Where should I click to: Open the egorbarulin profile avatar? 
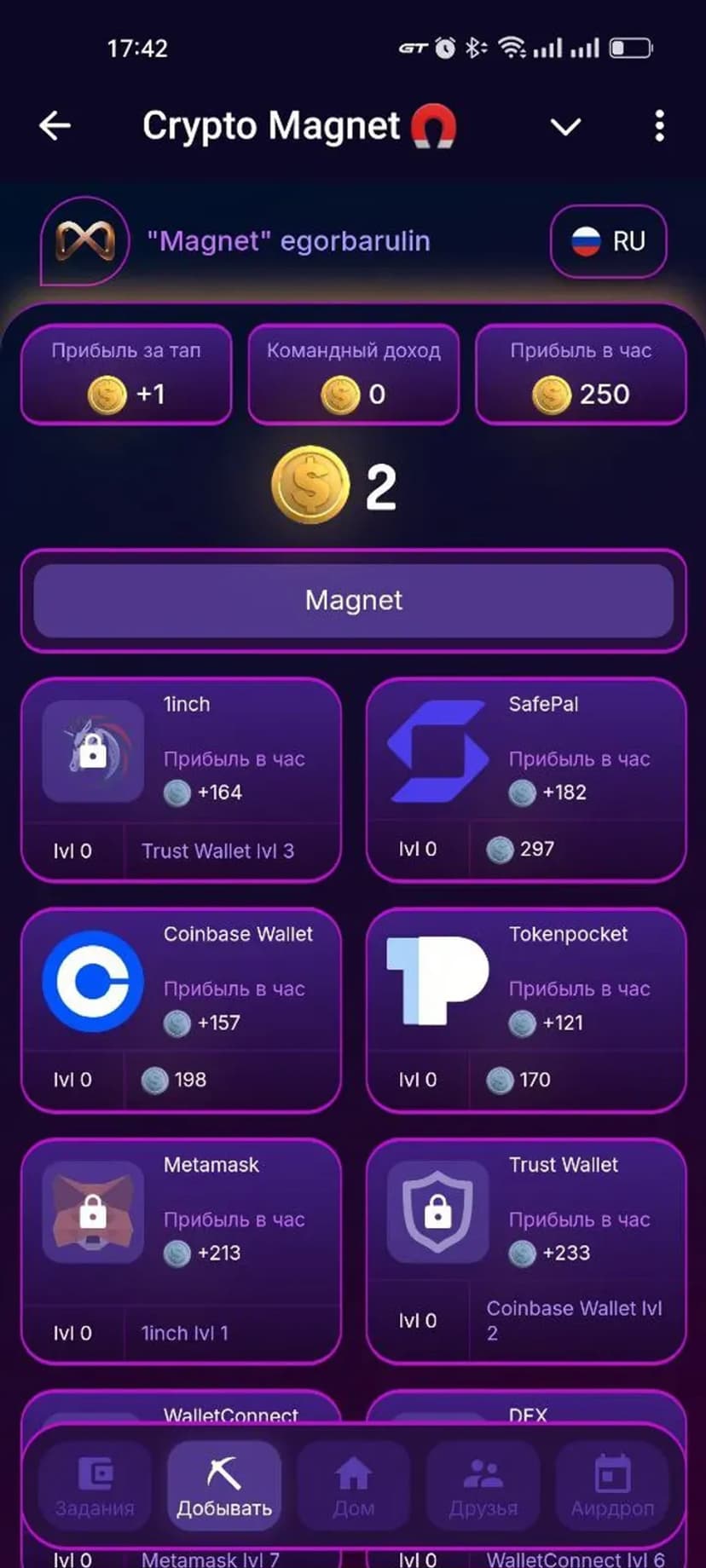(x=84, y=241)
